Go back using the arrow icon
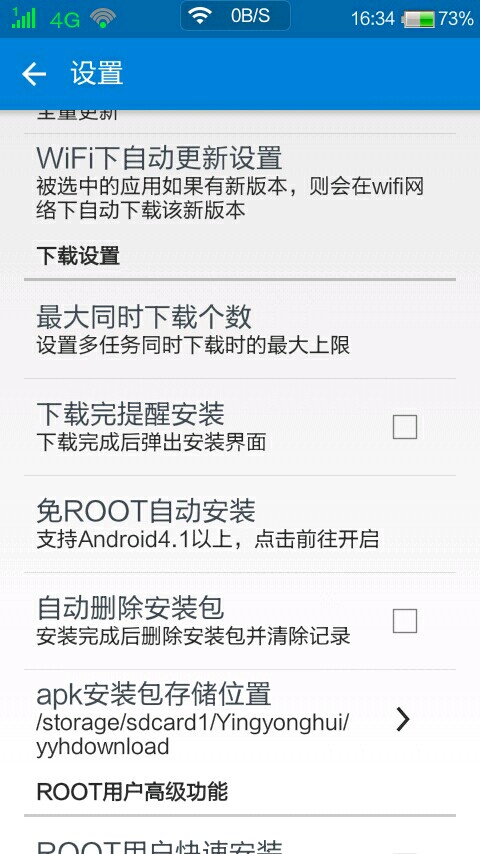 [34, 74]
